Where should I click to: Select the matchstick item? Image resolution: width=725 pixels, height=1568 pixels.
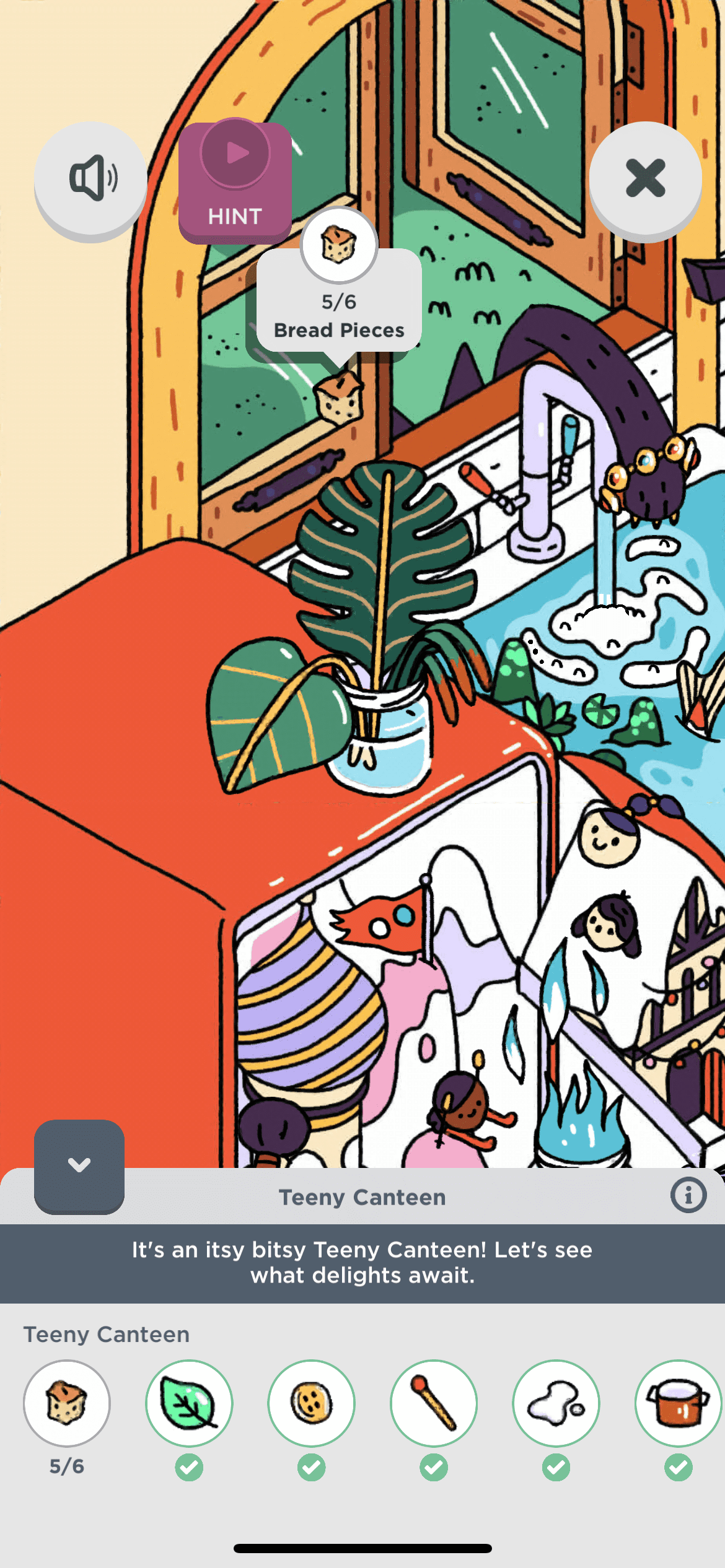coord(434,1403)
